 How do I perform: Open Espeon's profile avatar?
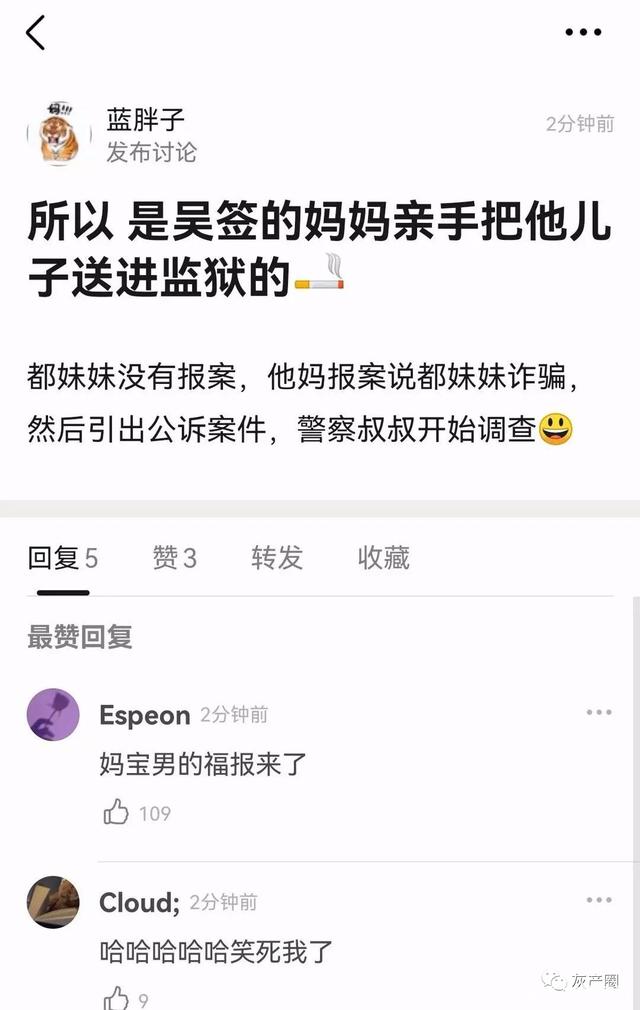pos(53,714)
